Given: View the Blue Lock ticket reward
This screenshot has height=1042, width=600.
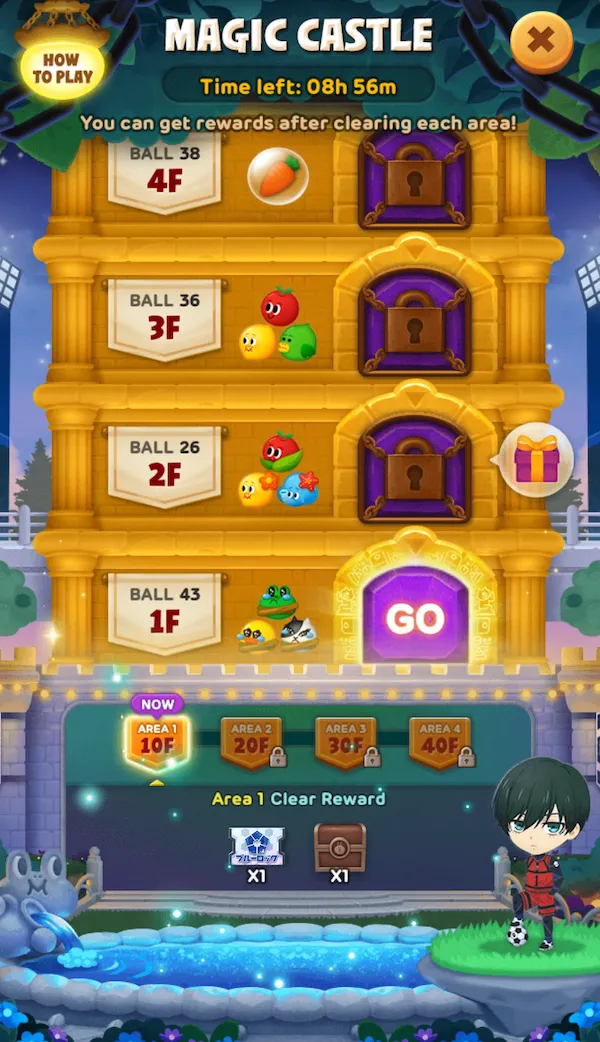Looking at the screenshot, I should (x=256, y=846).
